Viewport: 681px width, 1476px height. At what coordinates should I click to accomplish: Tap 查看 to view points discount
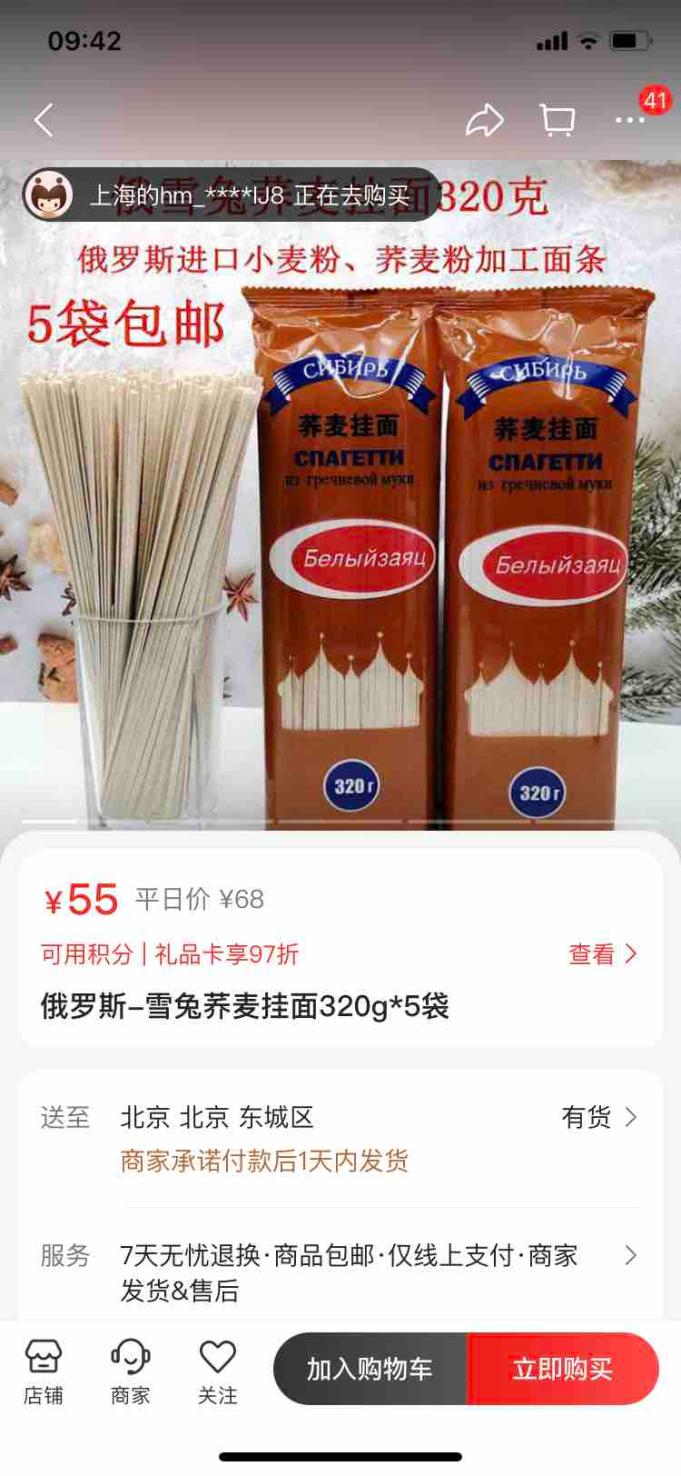602,954
